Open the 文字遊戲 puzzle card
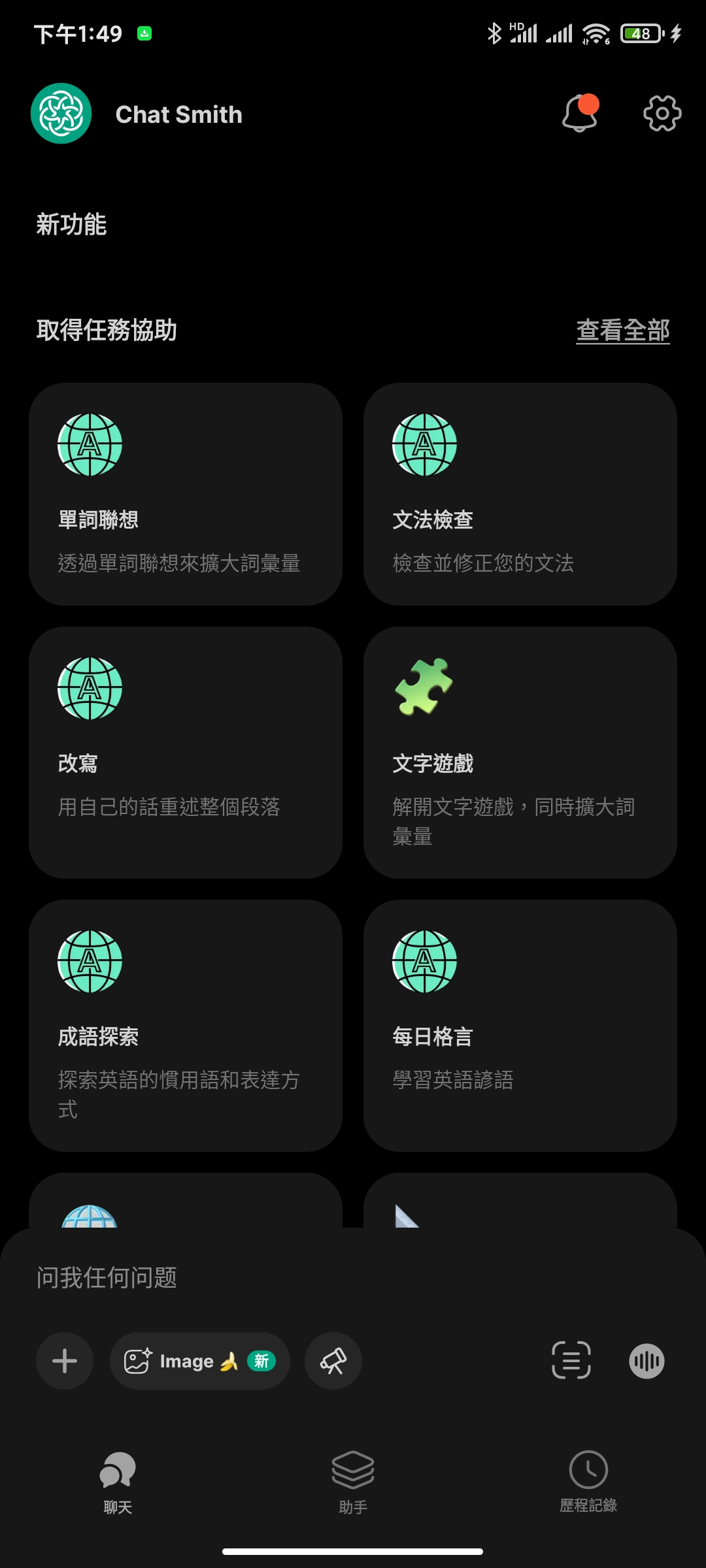706x1568 pixels. (520, 752)
